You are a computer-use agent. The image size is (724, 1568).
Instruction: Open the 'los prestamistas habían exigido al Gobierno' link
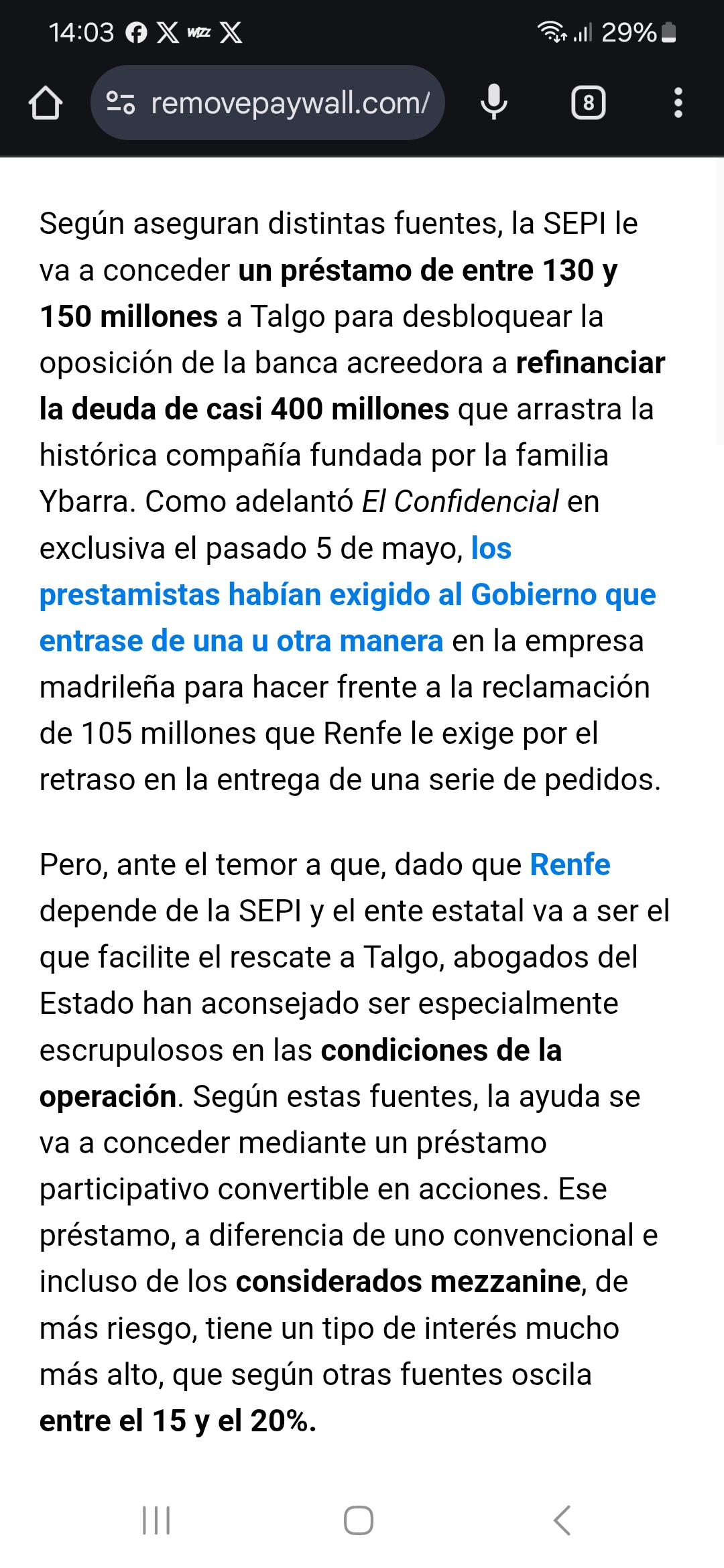coord(347,594)
